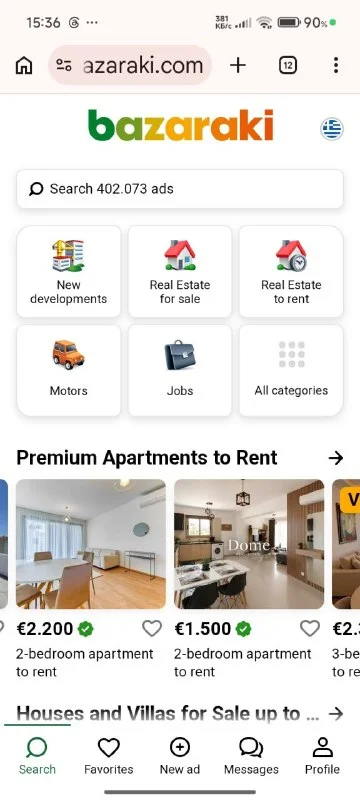Show All categories
Screen dimensions: 360x800
[291, 370]
